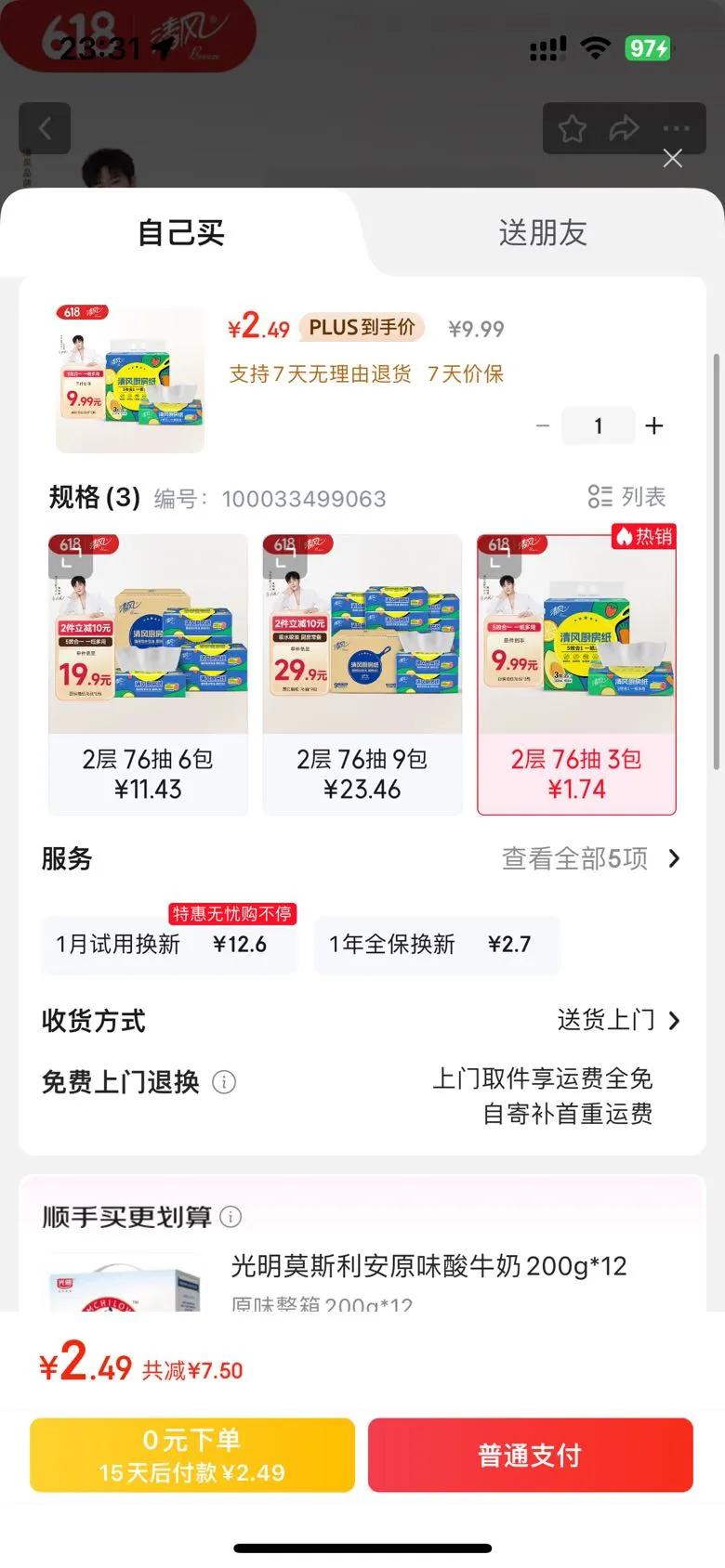Select the 2层 76抽 3包 option

[x=576, y=674]
